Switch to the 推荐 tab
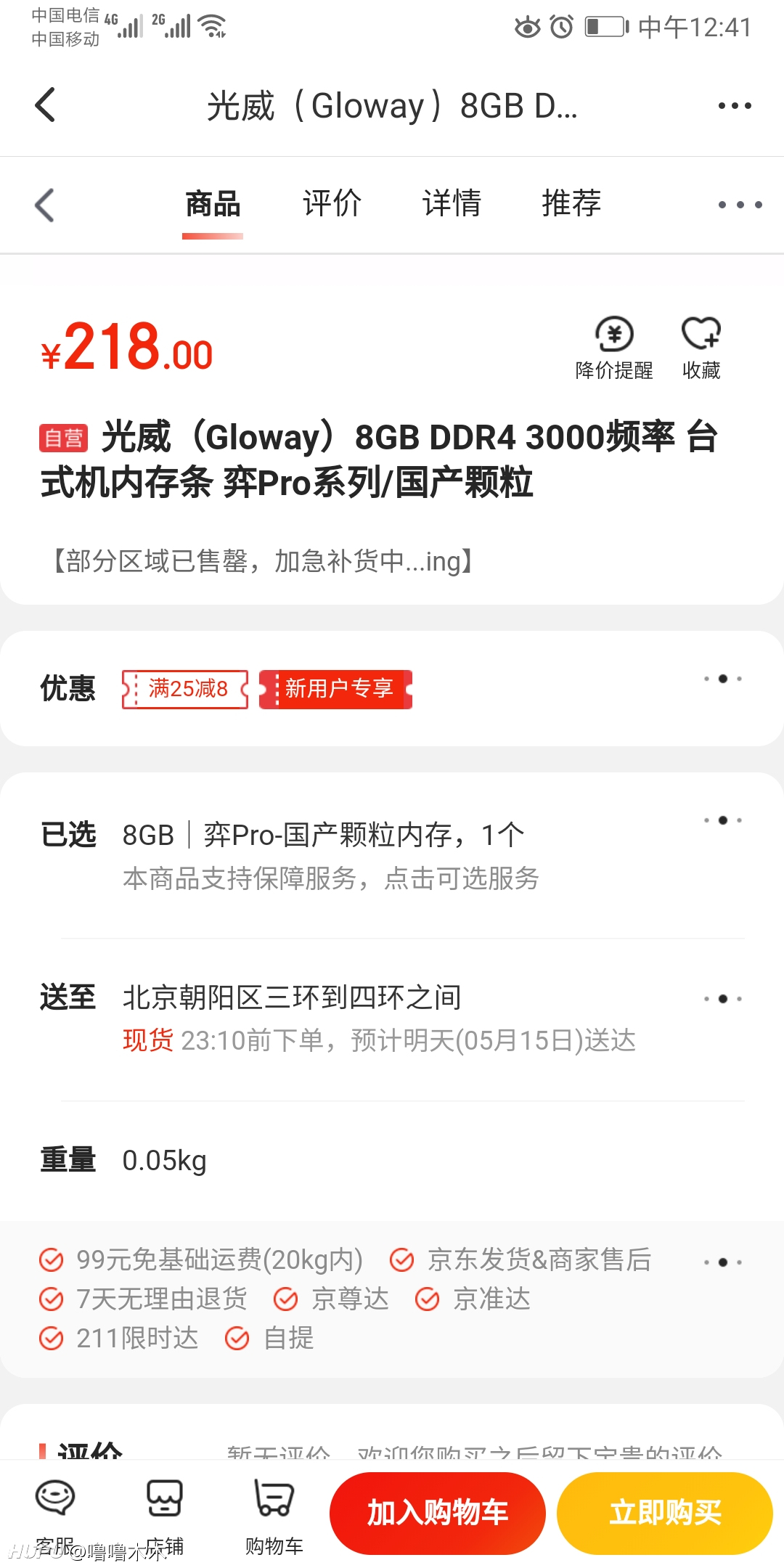 tap(571, 203)
